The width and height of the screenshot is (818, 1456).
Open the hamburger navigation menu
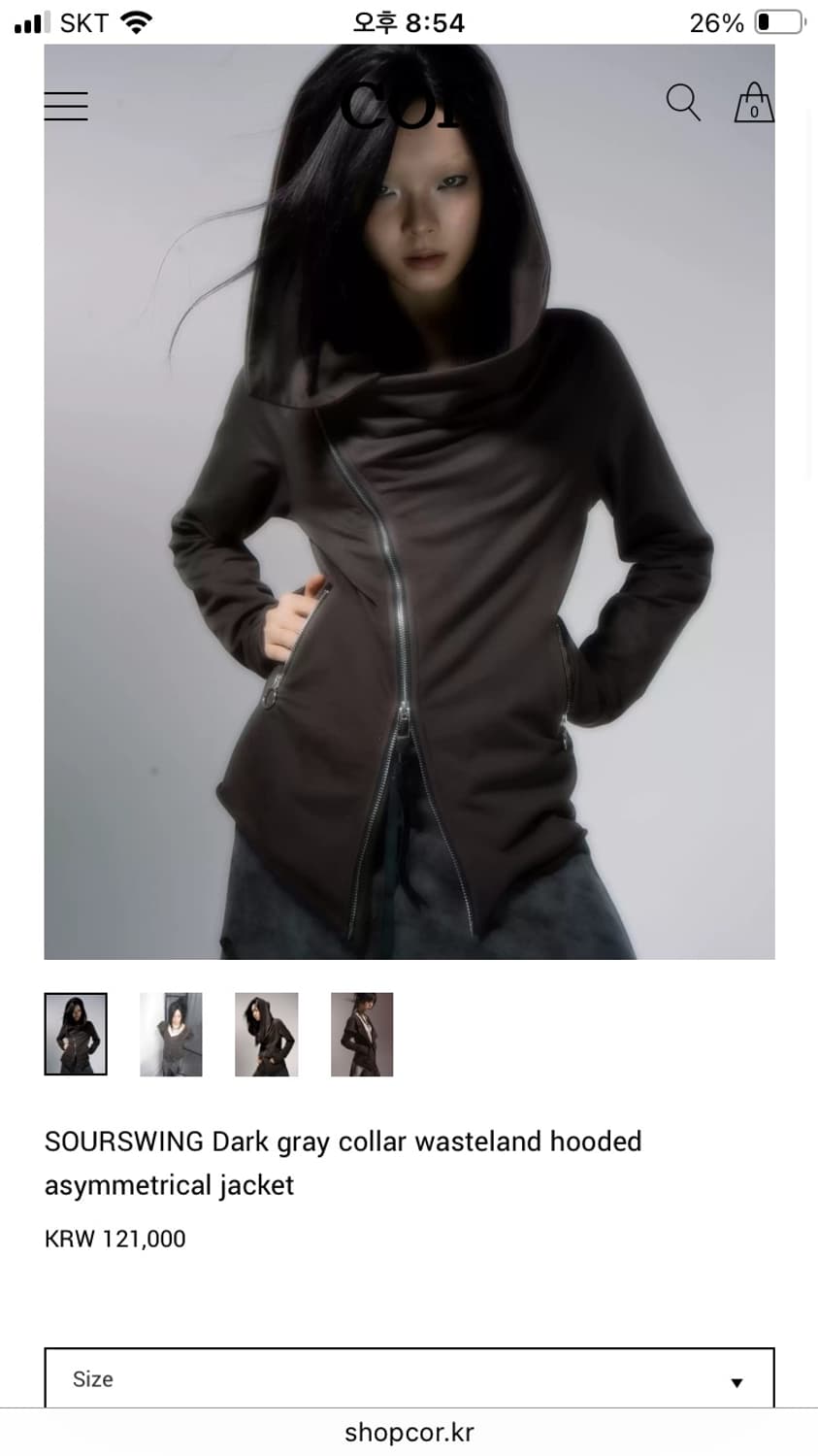click(65, 107)
